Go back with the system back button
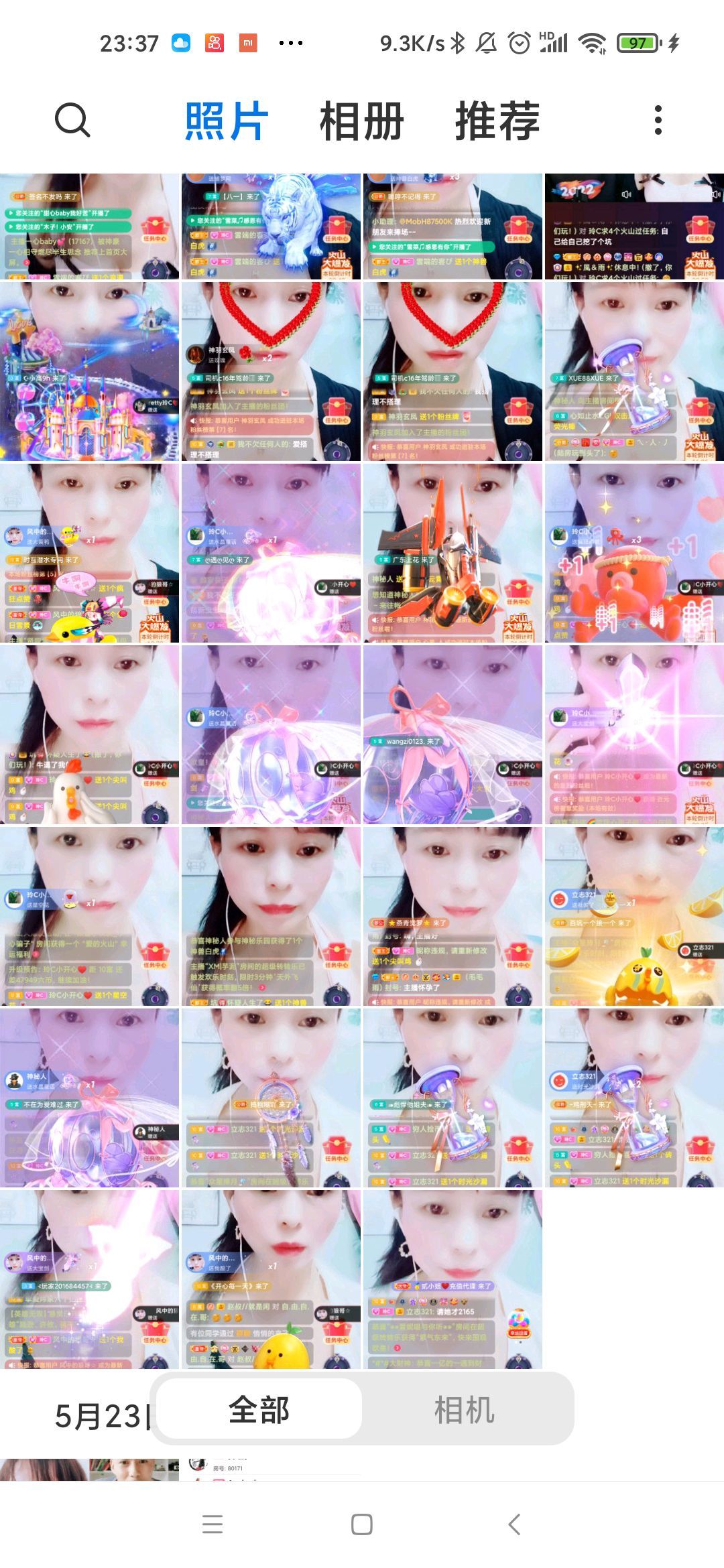724x1568 pixels. pyautogui.click(x=514, y=1525)
